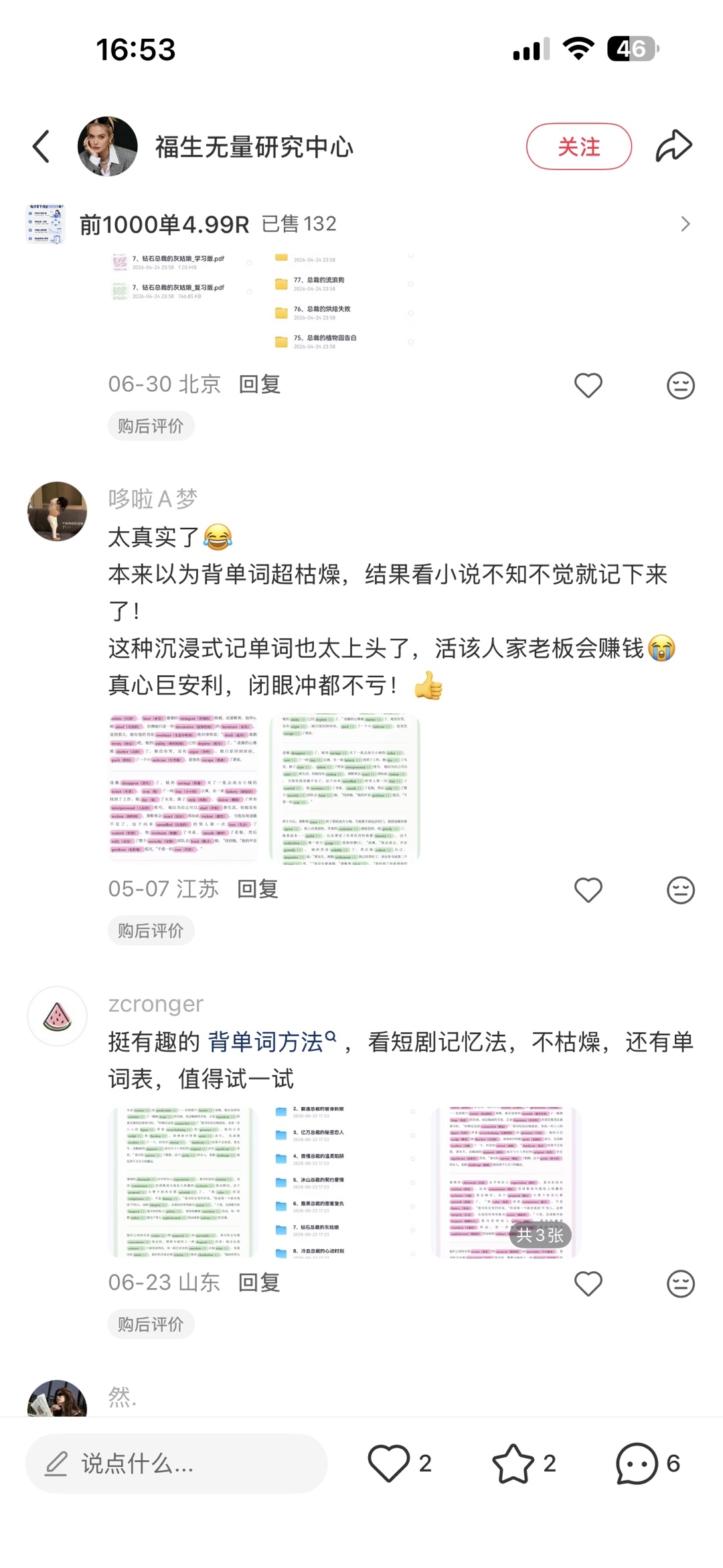This screenshot has width=723, height=1568.
Task: Open 福生无量研究中心 profile avatar
Action: [107, 147]
